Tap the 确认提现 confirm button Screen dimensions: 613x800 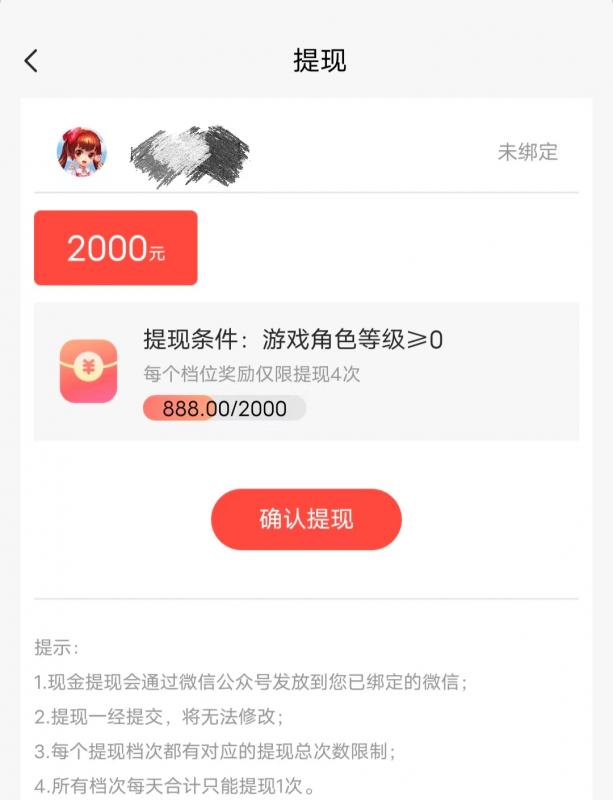(x=306, y=520)
